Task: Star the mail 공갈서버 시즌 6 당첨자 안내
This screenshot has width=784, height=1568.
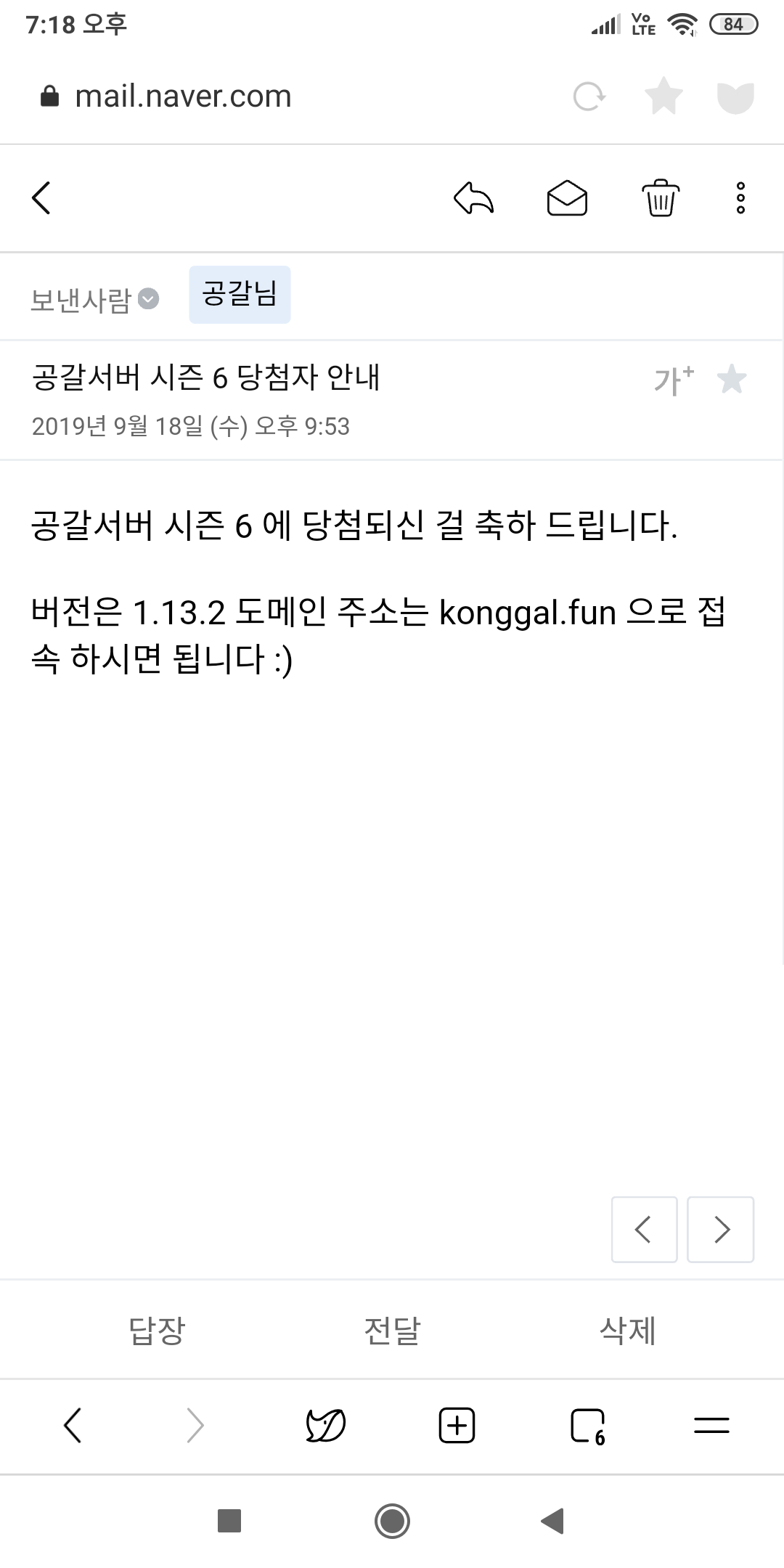Action: click(x=732, y=380)
